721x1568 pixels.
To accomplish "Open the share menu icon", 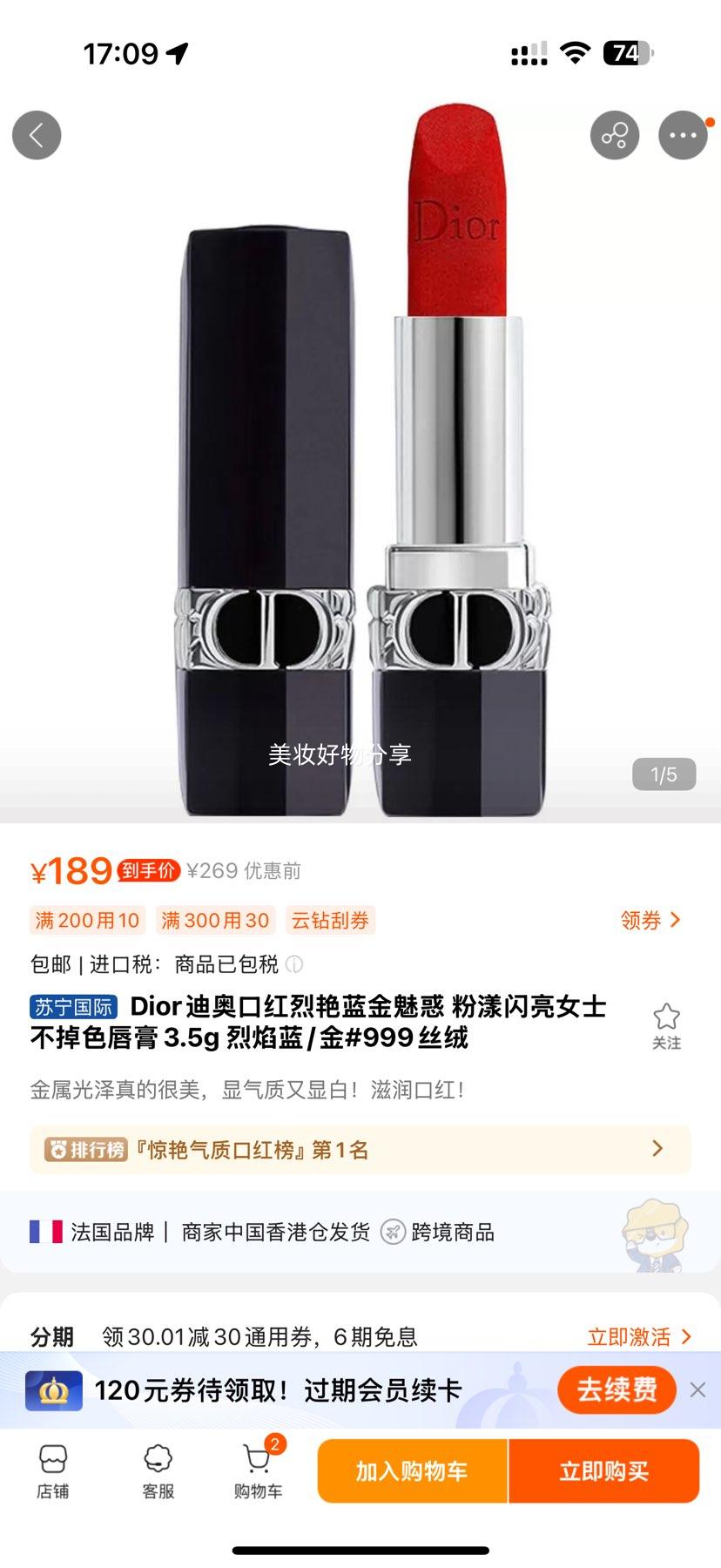I will 615,135.
